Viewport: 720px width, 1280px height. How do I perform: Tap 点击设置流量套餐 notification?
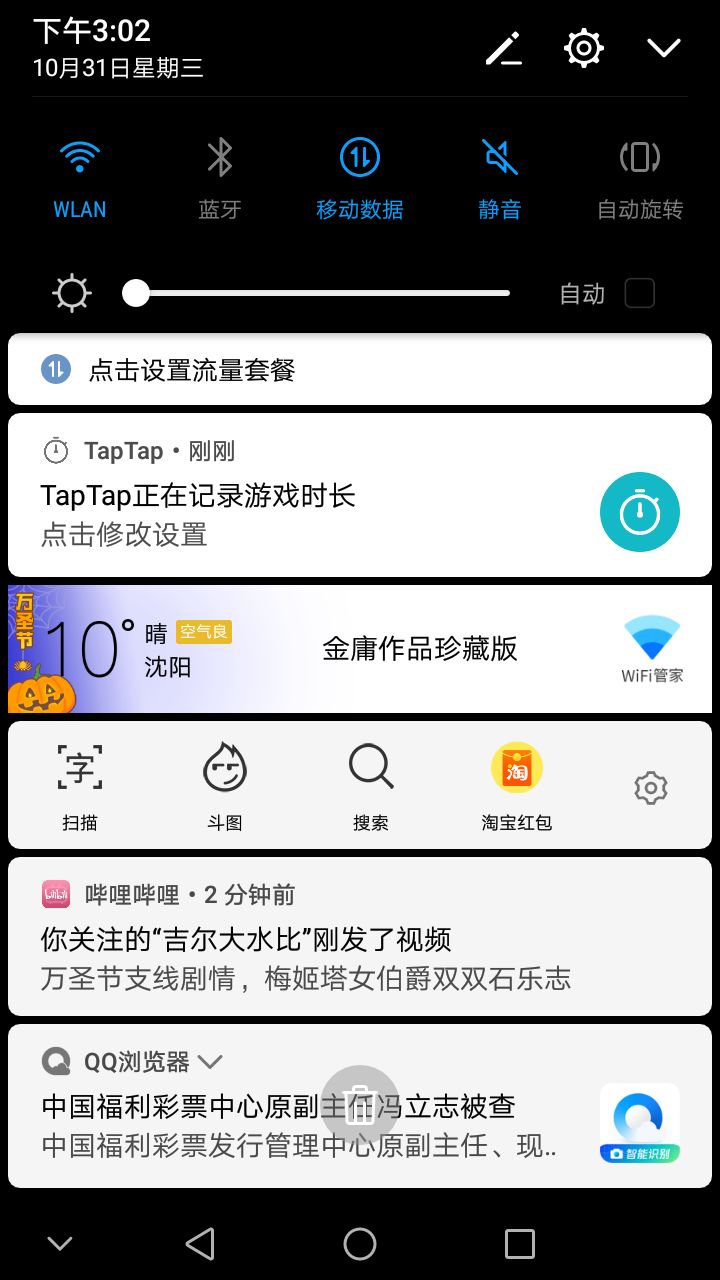point(360,367)
